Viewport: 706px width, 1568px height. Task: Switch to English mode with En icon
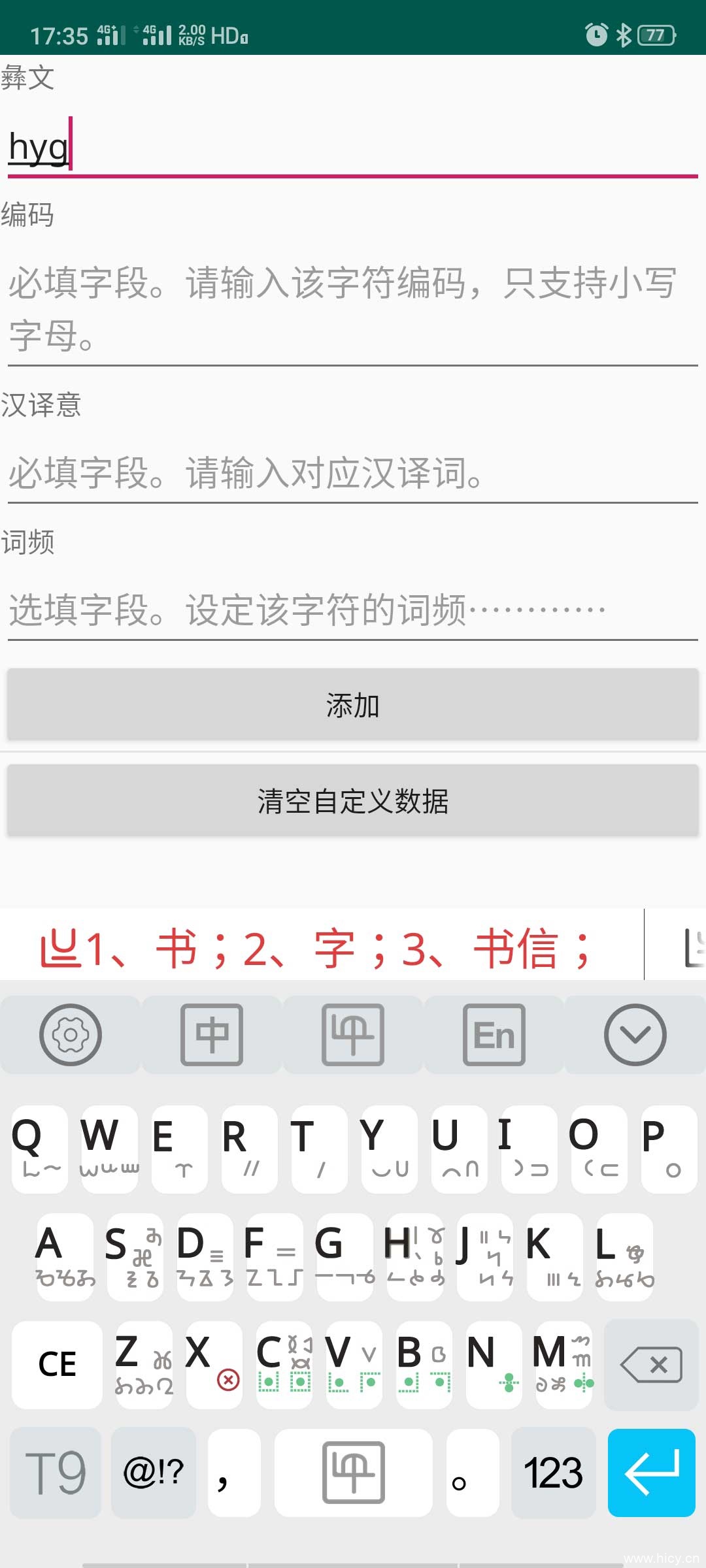(x=495, y=1034)
